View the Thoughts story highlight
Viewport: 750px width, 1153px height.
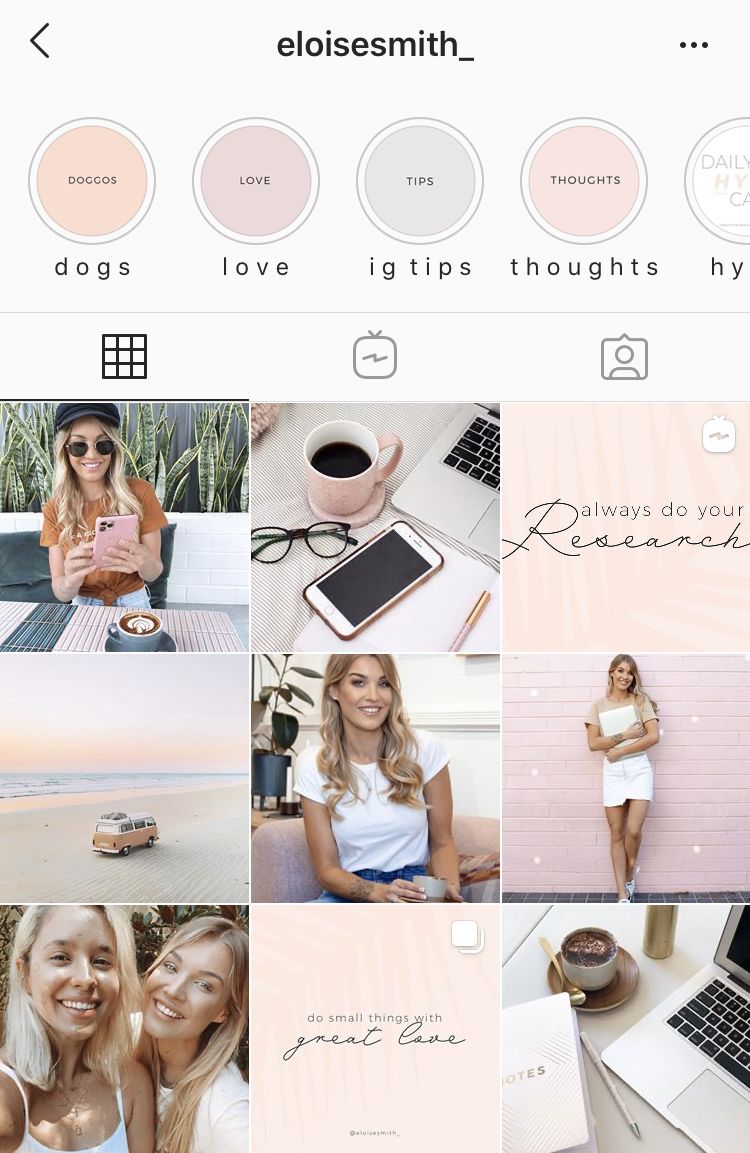(x=584, y=181)
